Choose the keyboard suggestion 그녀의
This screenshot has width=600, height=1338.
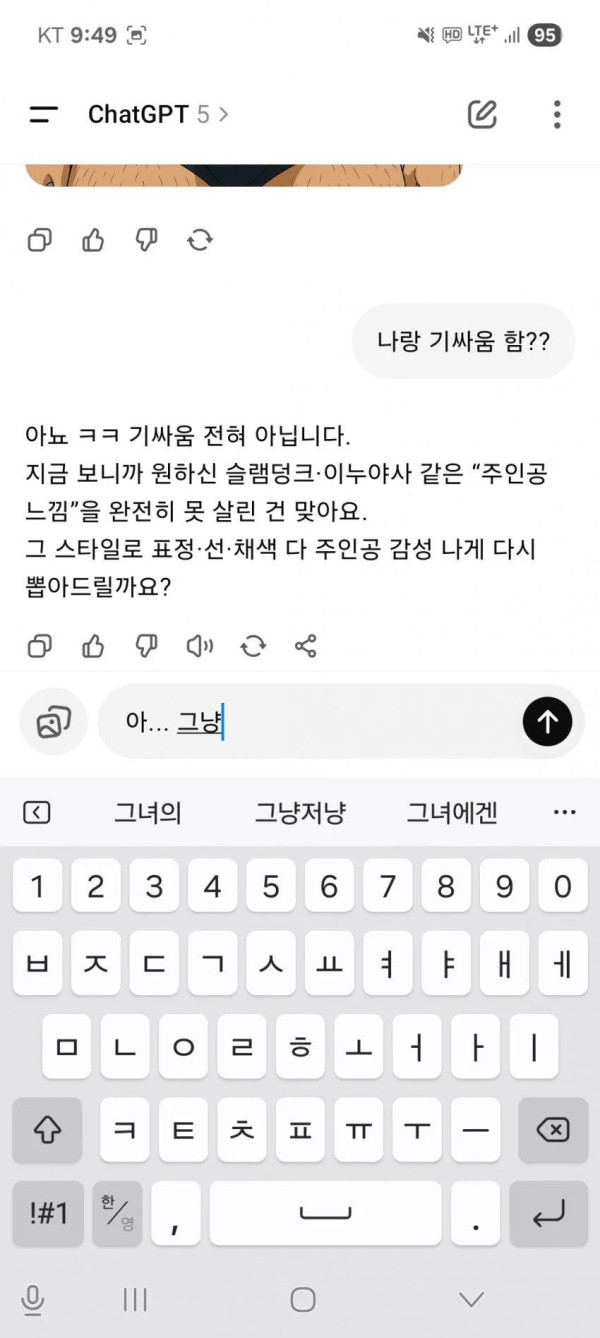(x=147, y=812)
